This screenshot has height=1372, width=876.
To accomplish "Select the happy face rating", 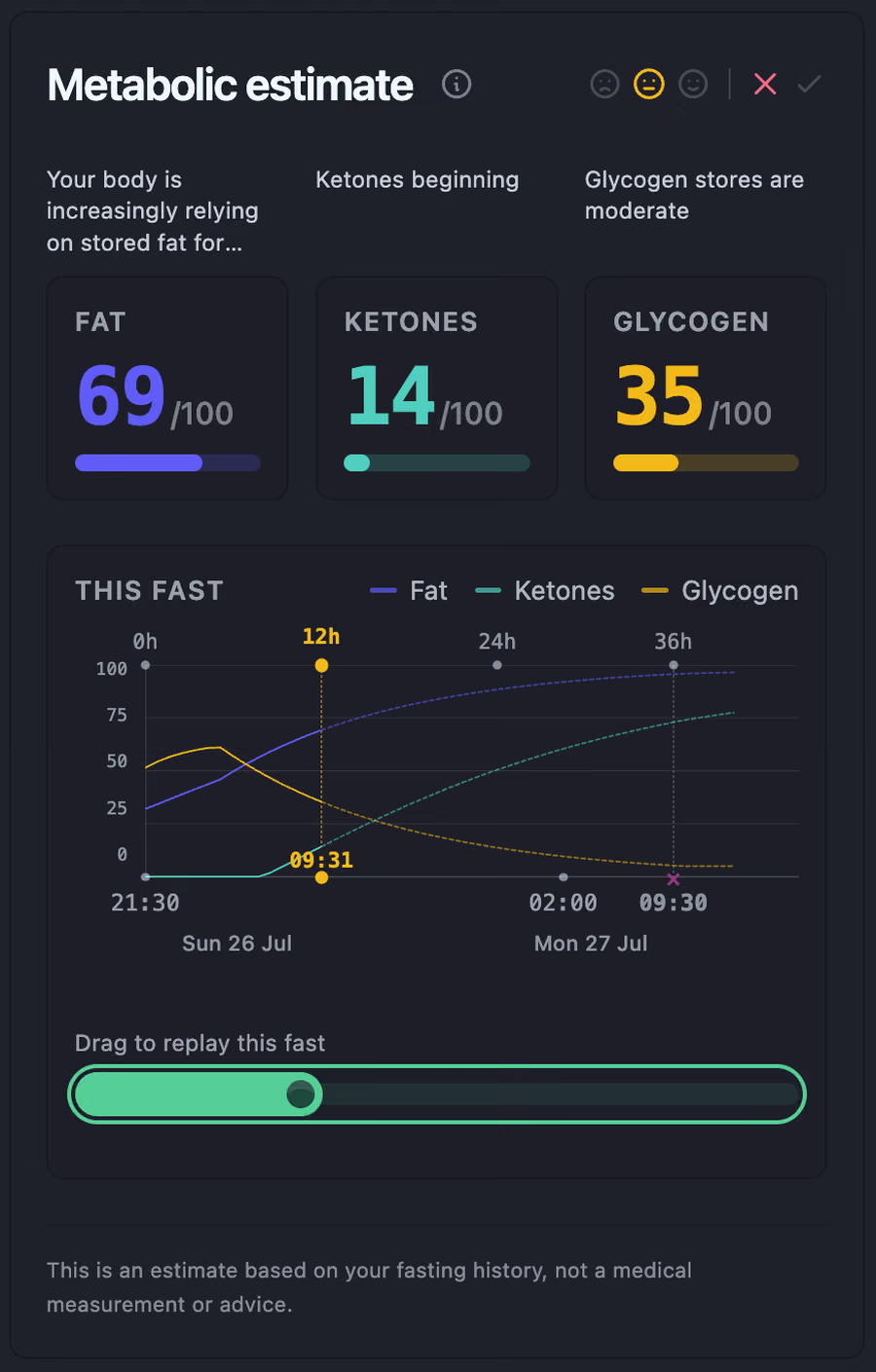I will tap(693, 85).
